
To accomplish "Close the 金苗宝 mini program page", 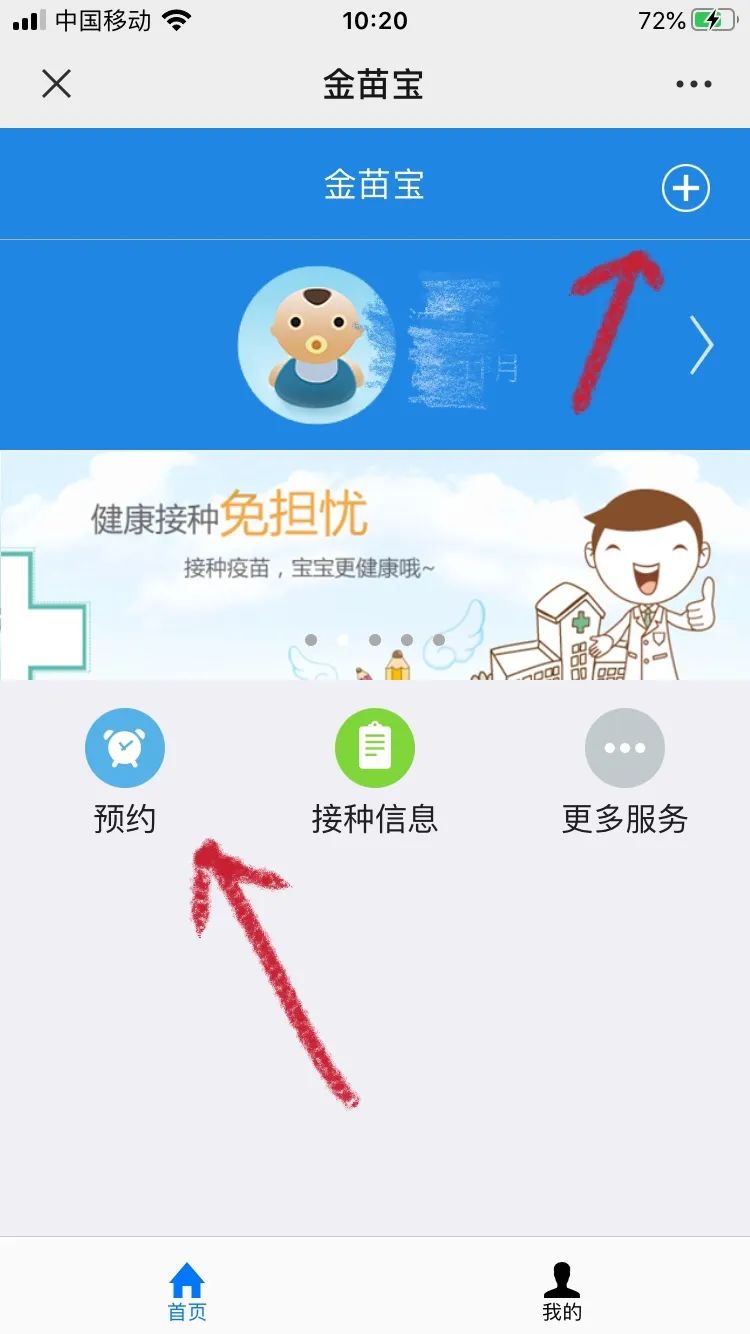I will click(x=56, y=84).
